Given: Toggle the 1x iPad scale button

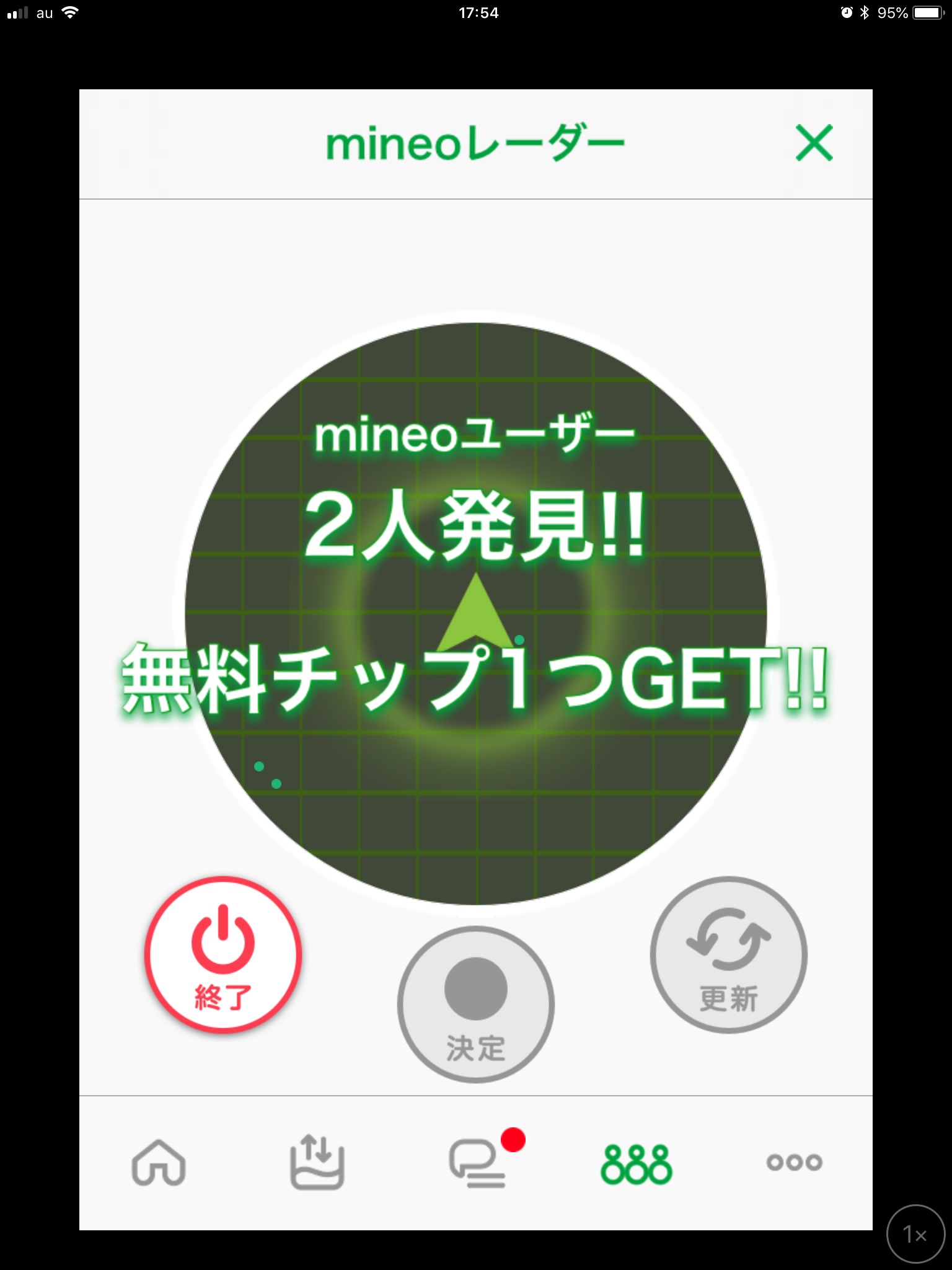Looking at the screenshot, I should [x=915, y=1234].
